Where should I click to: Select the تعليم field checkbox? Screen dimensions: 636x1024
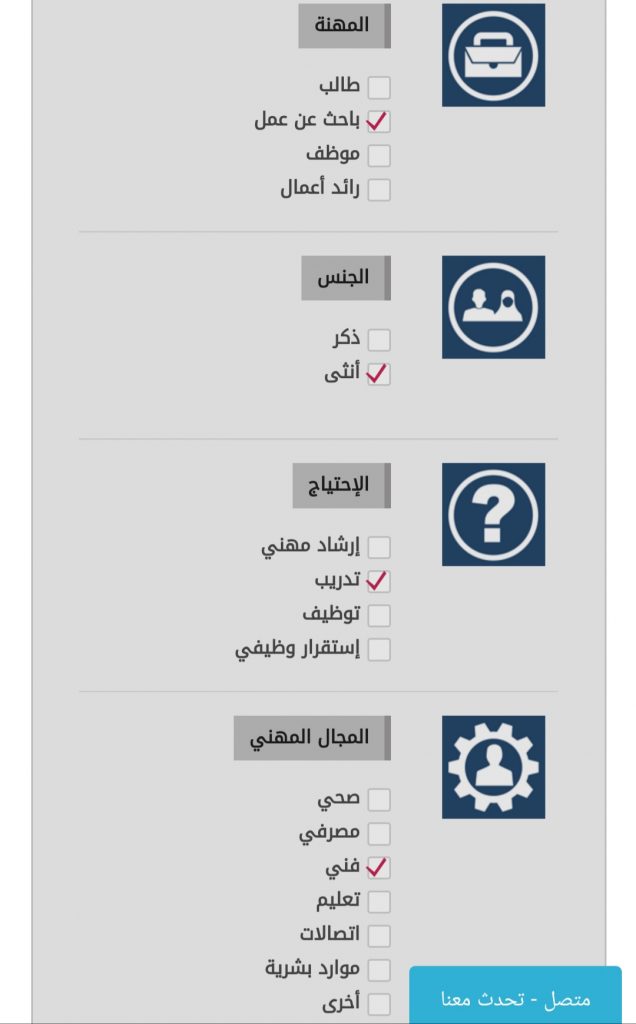pyautogui.click(x=379, y=902)
